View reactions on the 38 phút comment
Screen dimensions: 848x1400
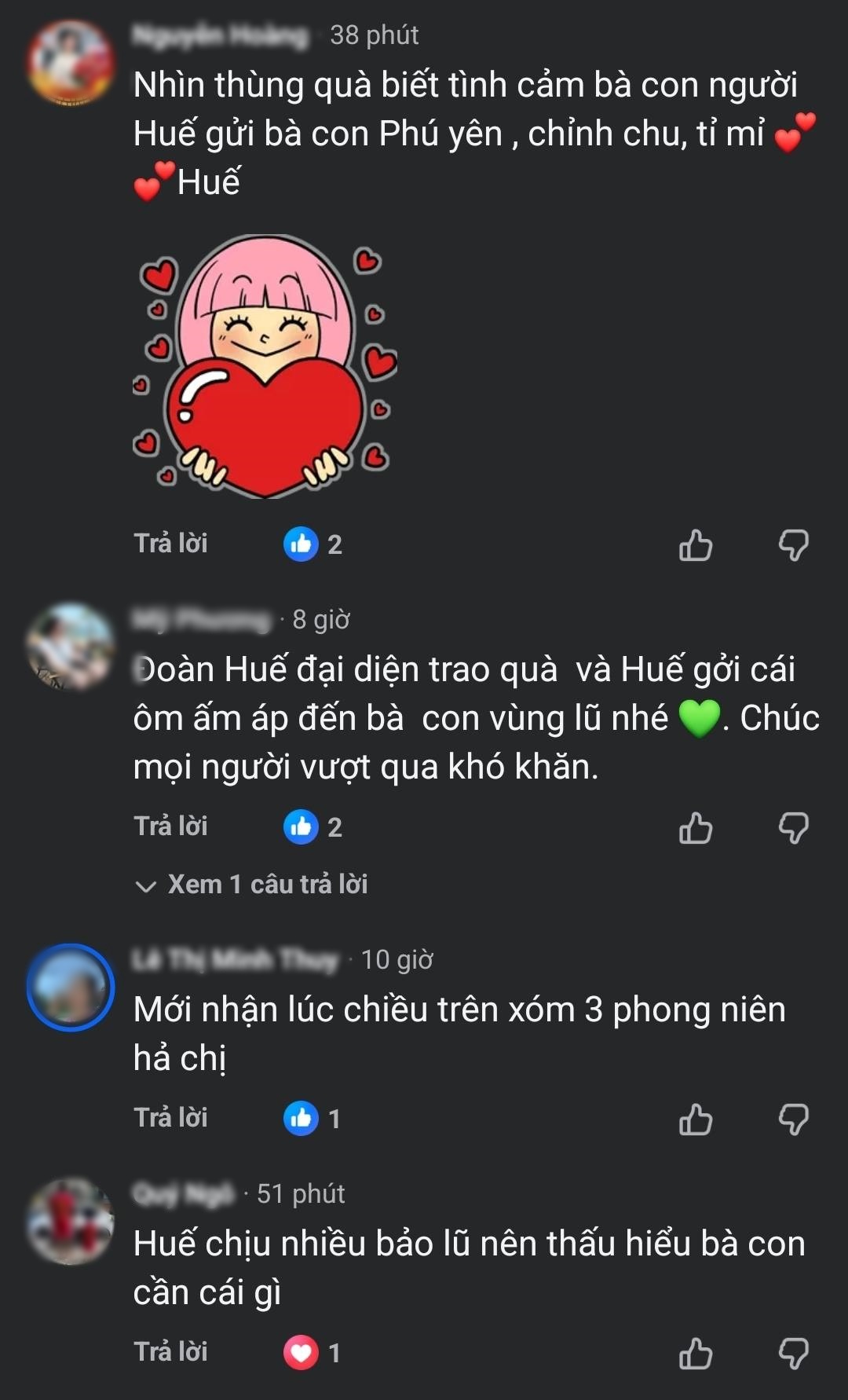point(313,544)
